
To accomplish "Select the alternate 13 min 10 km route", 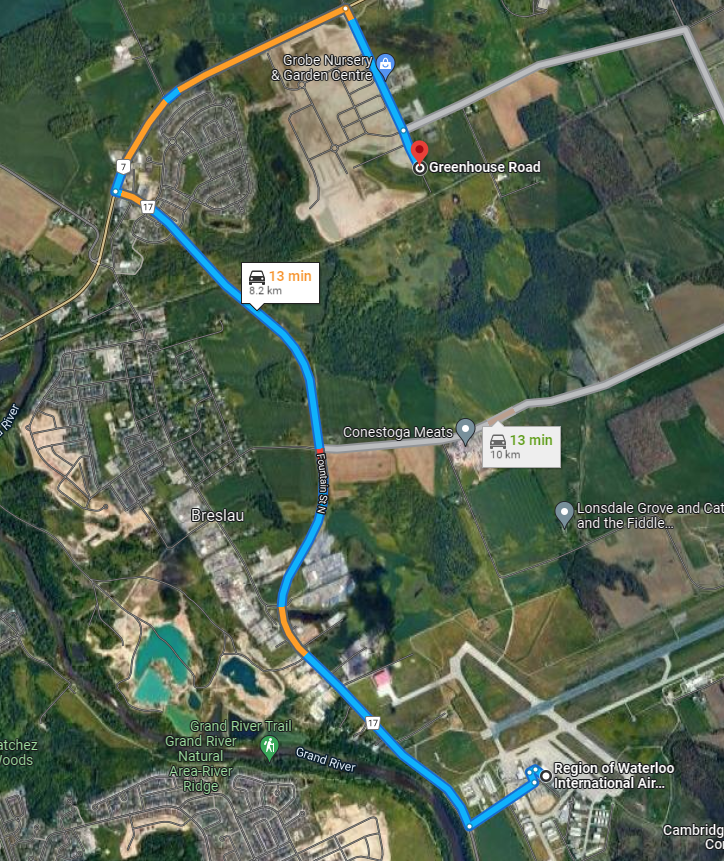I will pos(518,445).
